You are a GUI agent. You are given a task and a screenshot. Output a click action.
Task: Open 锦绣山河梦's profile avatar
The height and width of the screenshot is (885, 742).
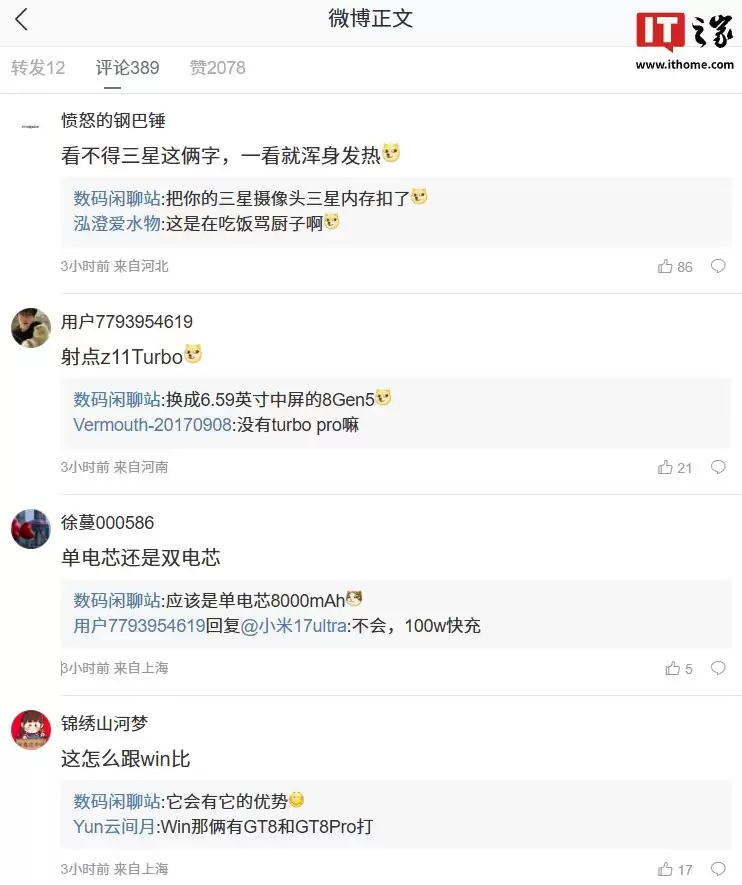[x=31, y=730]
